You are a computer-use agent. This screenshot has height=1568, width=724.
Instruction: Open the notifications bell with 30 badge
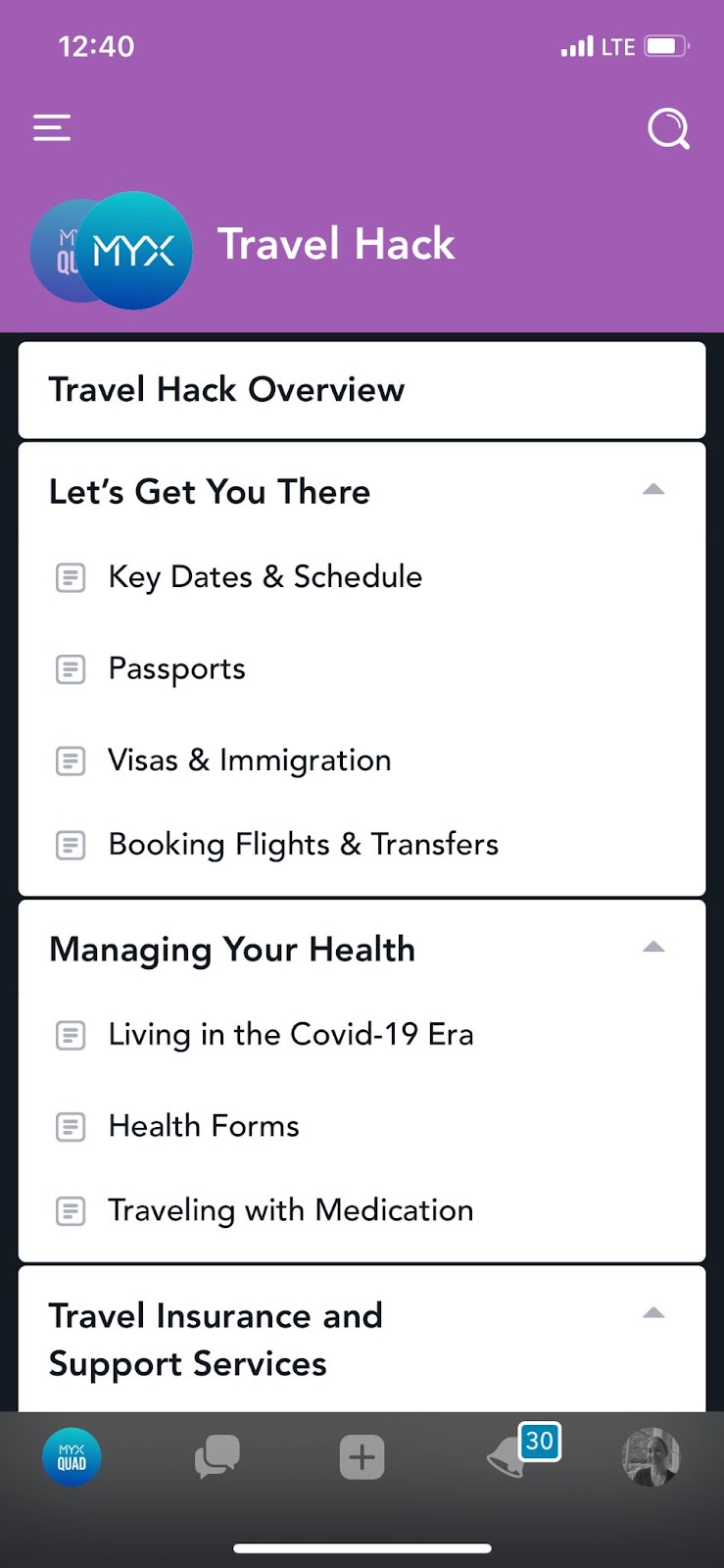[x=523, y=1451]
